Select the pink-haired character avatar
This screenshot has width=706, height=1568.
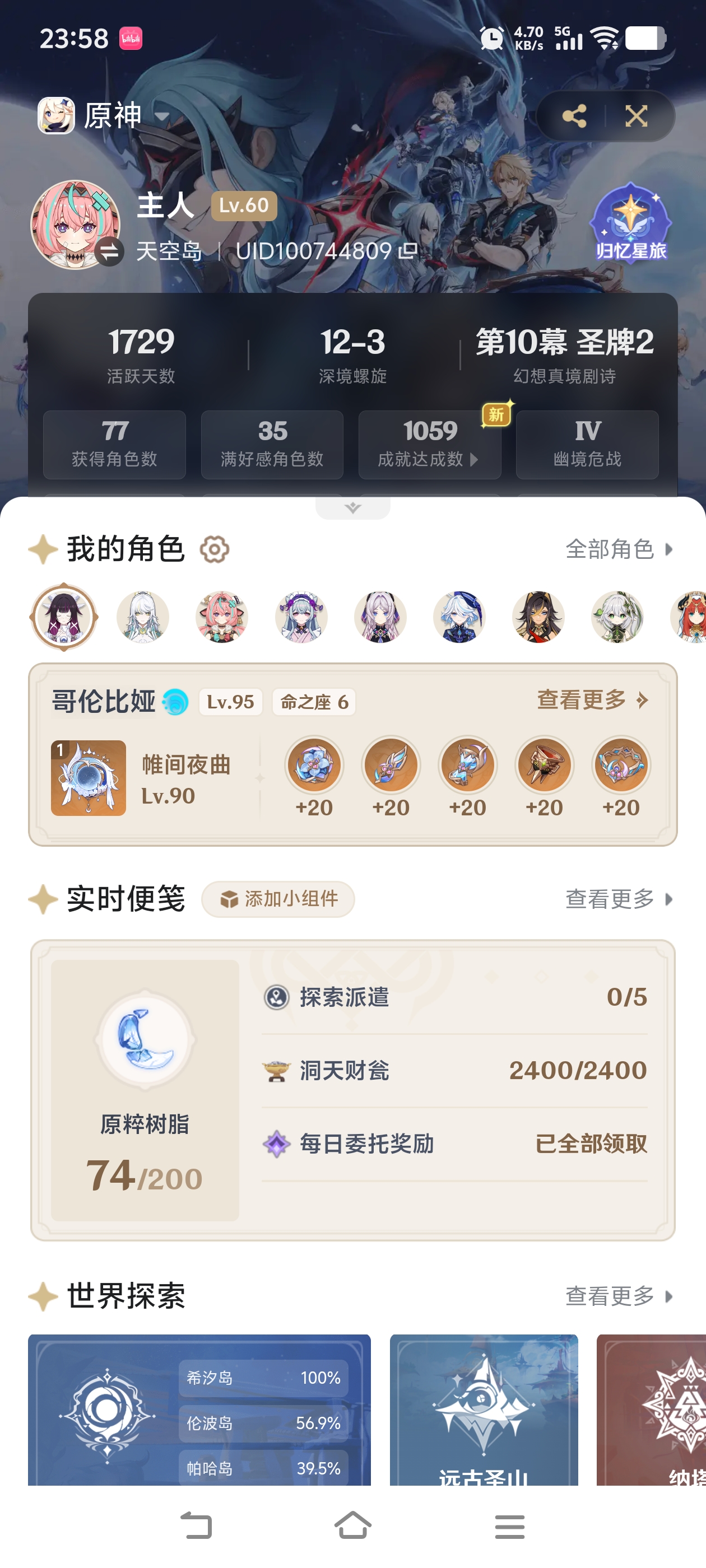coord(222,617)
